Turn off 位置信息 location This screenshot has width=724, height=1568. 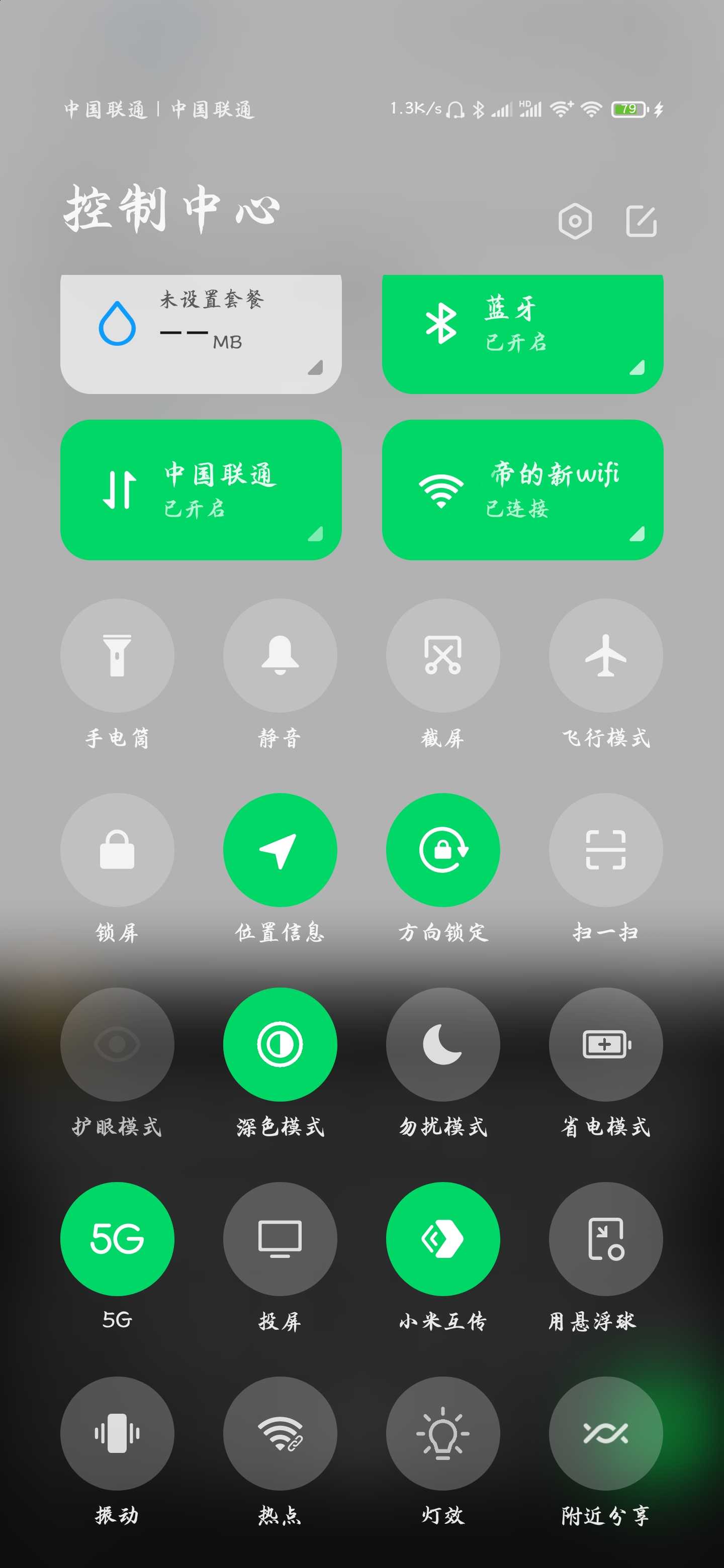(280, 850)
